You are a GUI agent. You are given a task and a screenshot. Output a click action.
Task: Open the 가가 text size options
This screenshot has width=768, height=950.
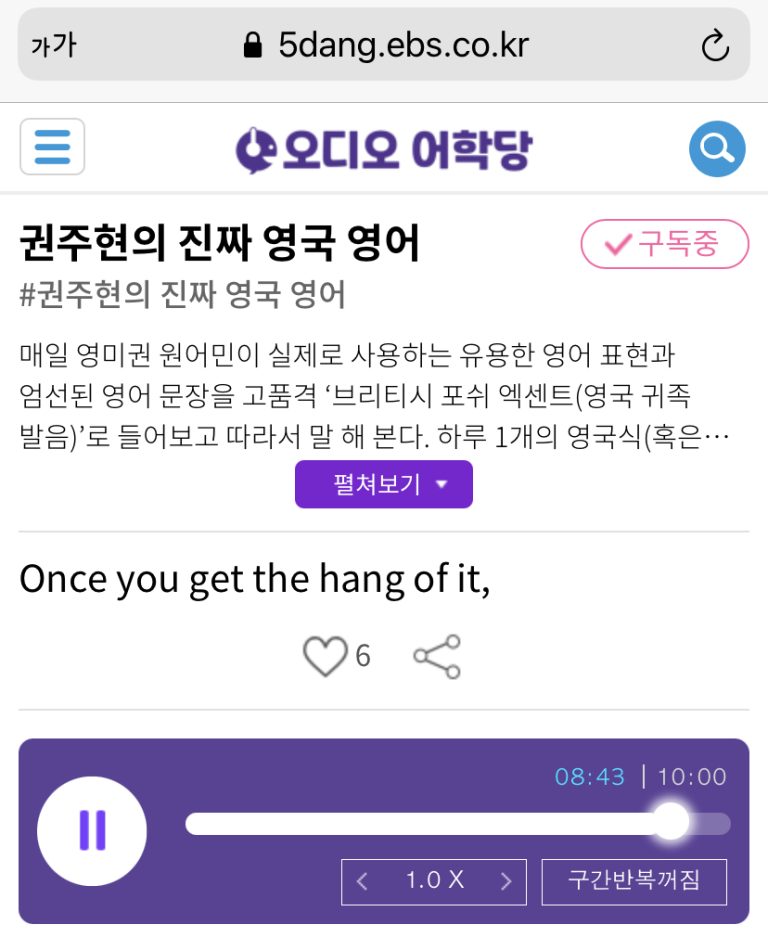[53, 45]
